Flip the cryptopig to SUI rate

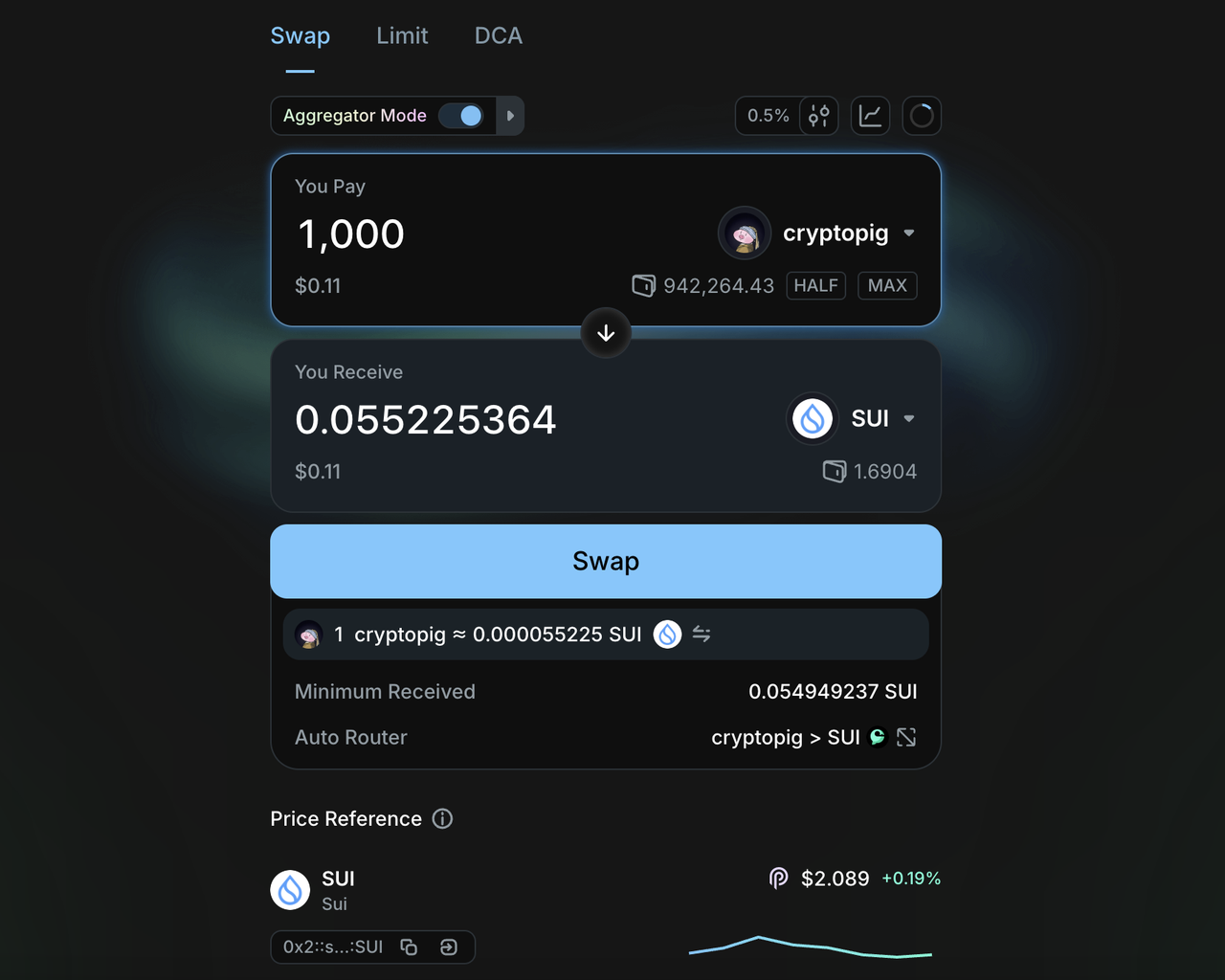point(702,635)
